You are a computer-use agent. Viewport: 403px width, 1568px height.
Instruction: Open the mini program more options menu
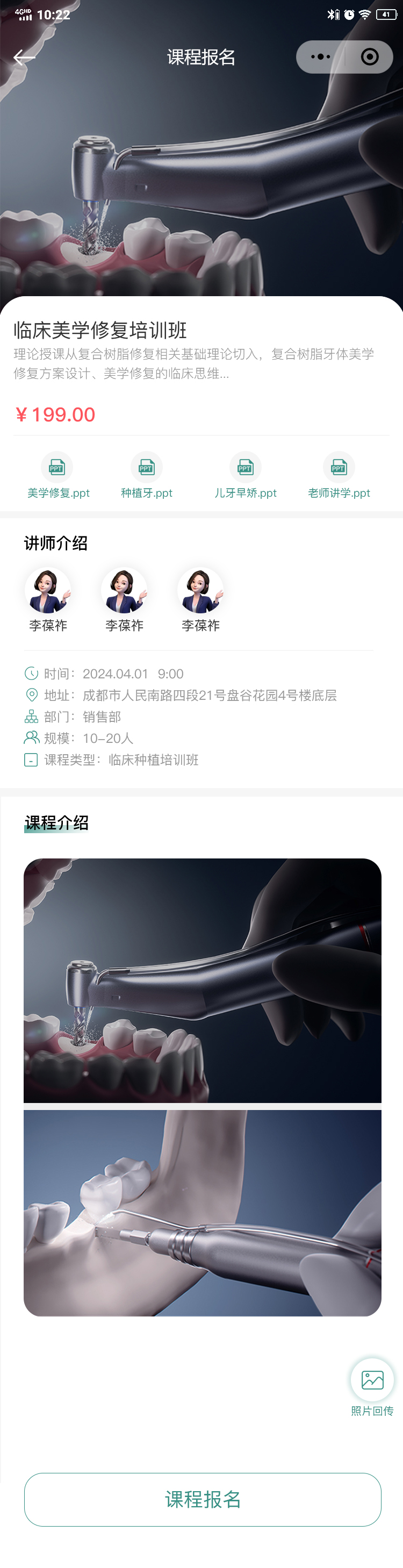coord(320,57)
